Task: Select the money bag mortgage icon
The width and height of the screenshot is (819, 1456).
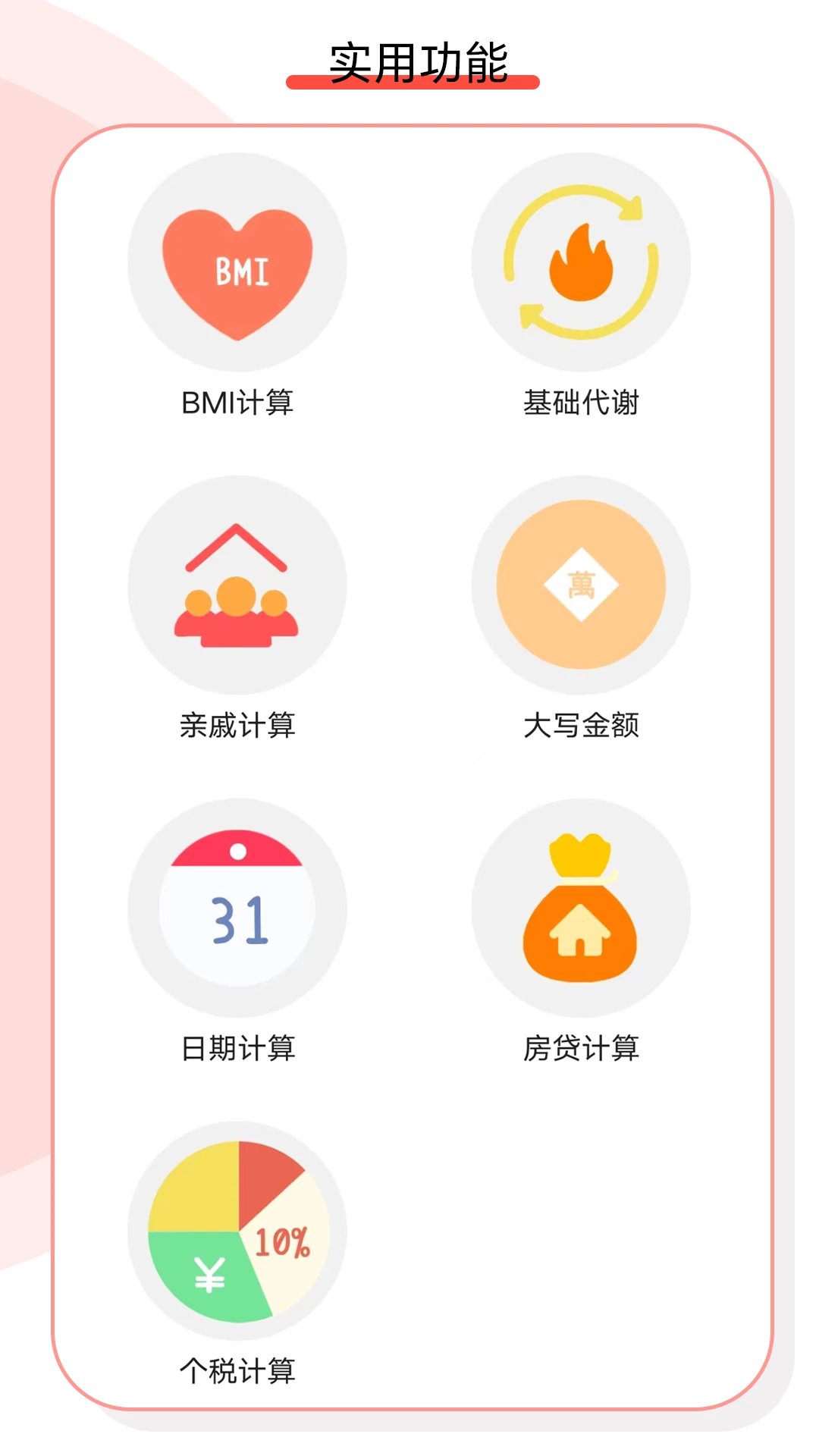Action: pyautogui.click(x=579, y=908)
